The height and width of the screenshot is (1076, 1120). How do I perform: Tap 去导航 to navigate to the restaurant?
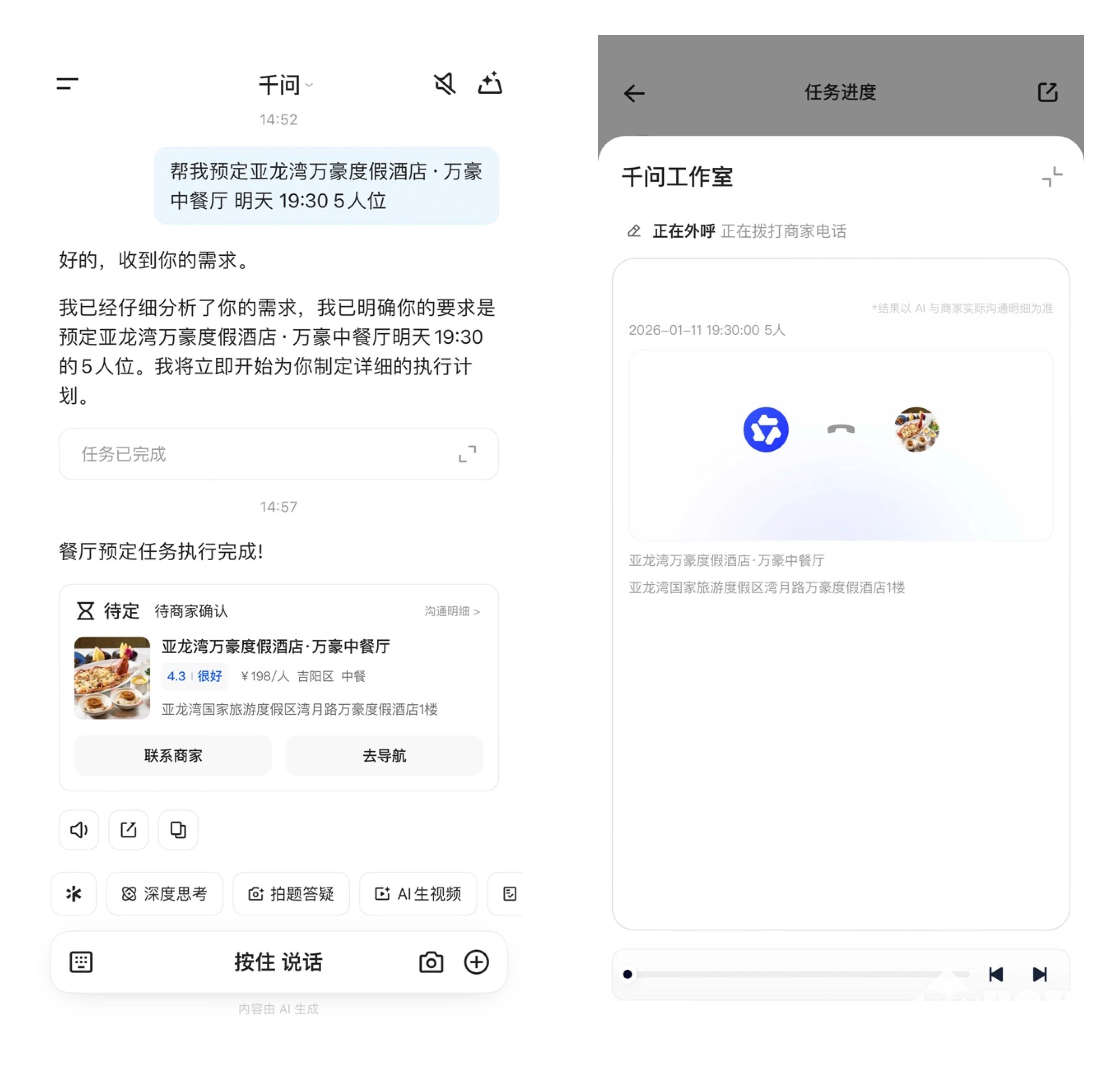click(x=384, y=756)
